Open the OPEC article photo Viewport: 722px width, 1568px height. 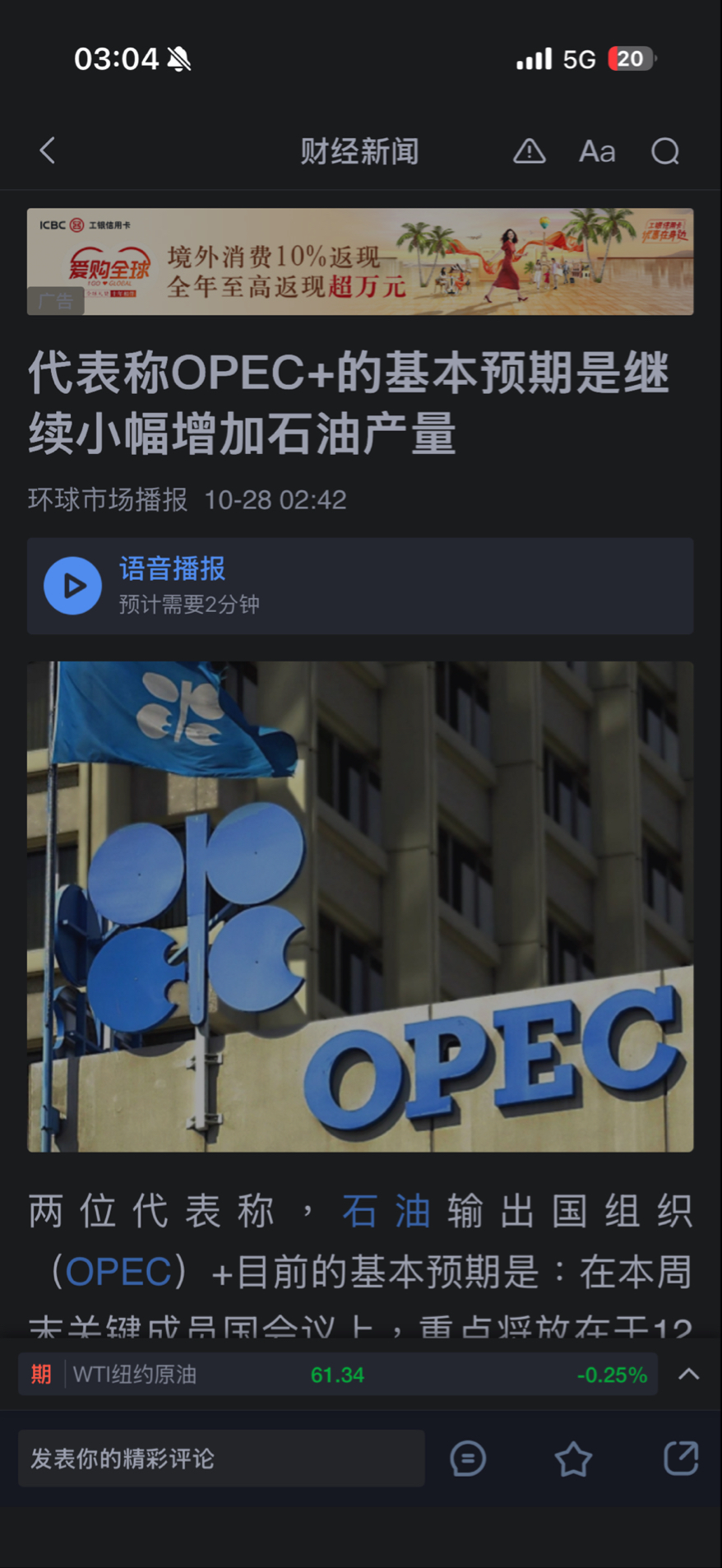point(360,906)
